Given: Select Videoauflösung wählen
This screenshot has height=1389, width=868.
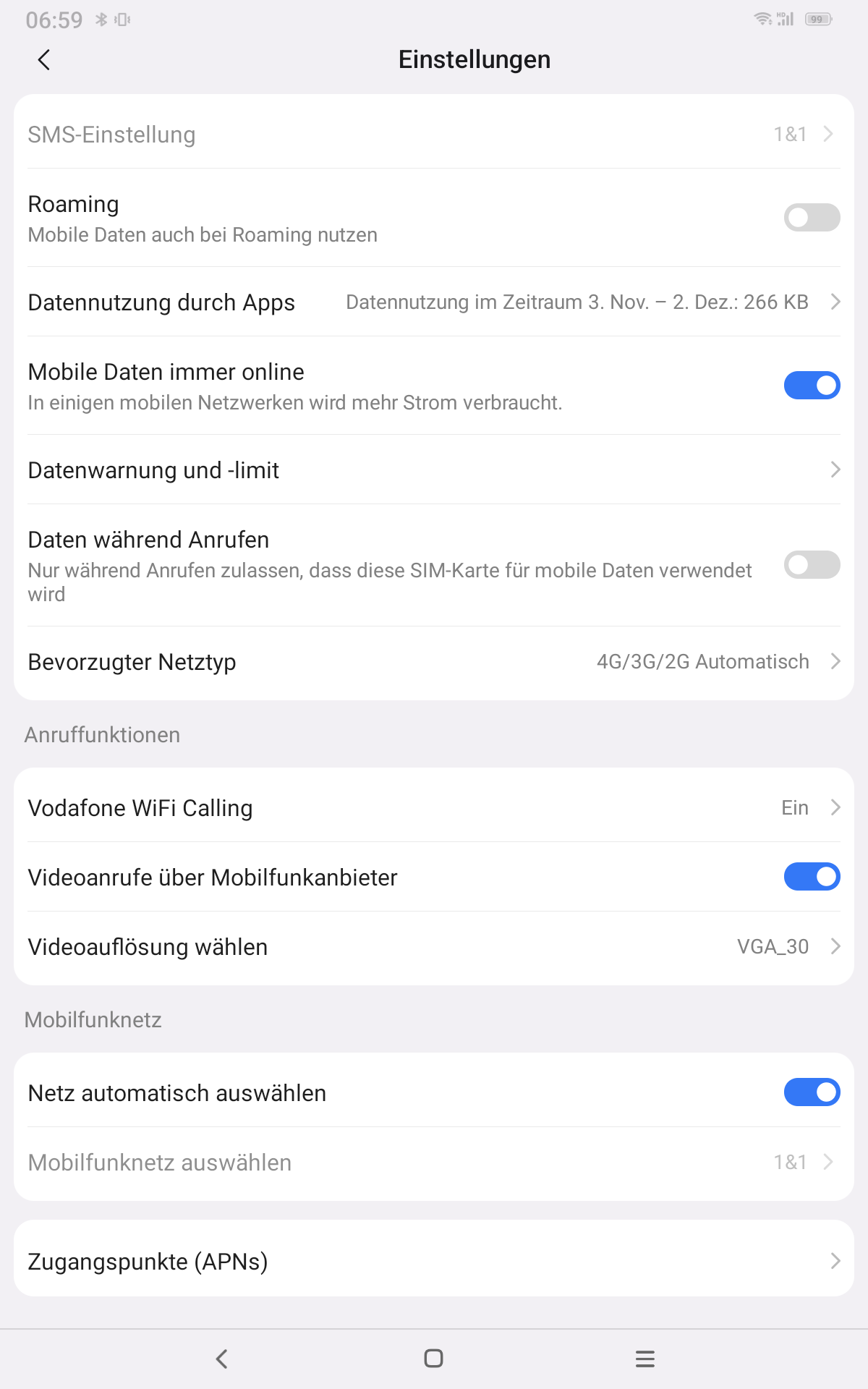Looking at the screenshot, I should coord(434,946).
